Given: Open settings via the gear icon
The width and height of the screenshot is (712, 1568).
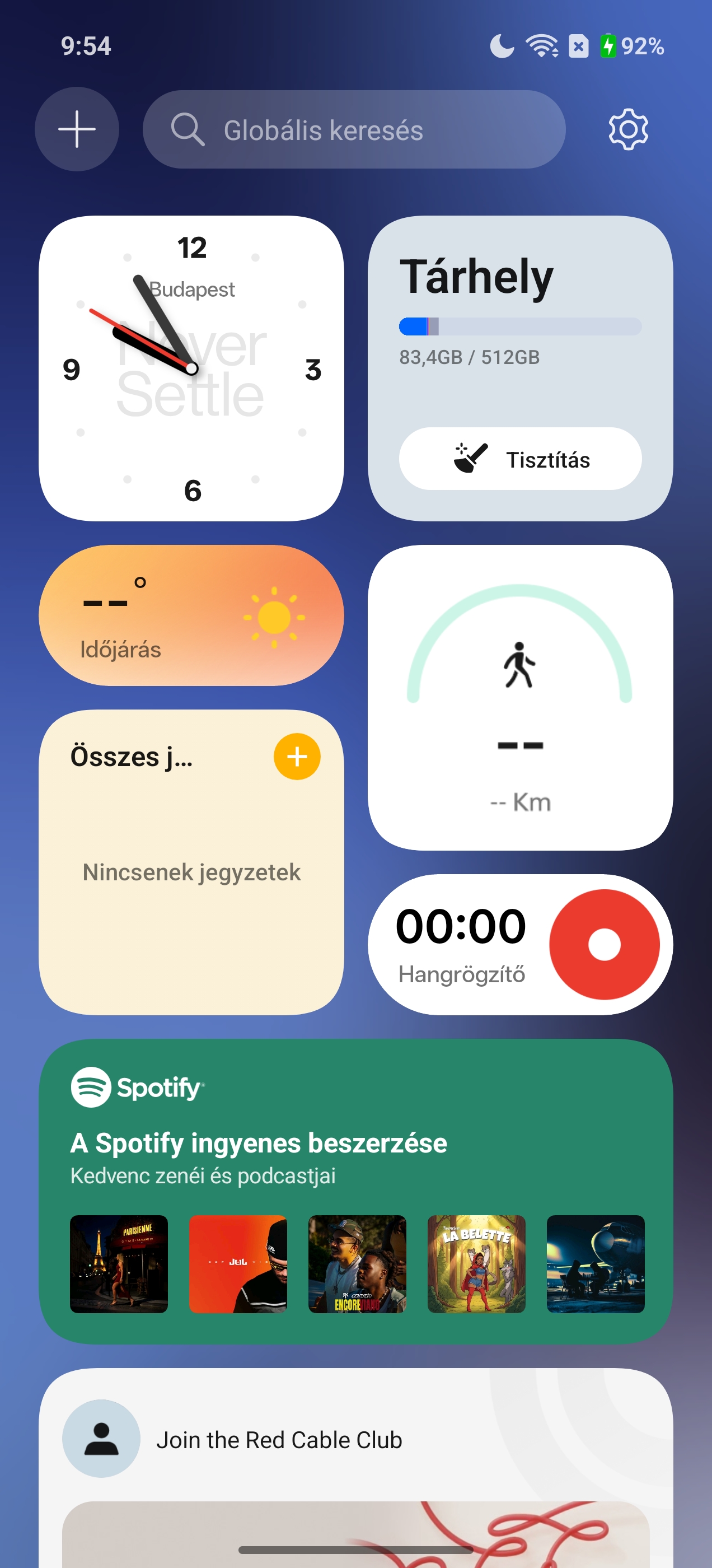Looking at the screenshot, I should (x=628, y=129).
